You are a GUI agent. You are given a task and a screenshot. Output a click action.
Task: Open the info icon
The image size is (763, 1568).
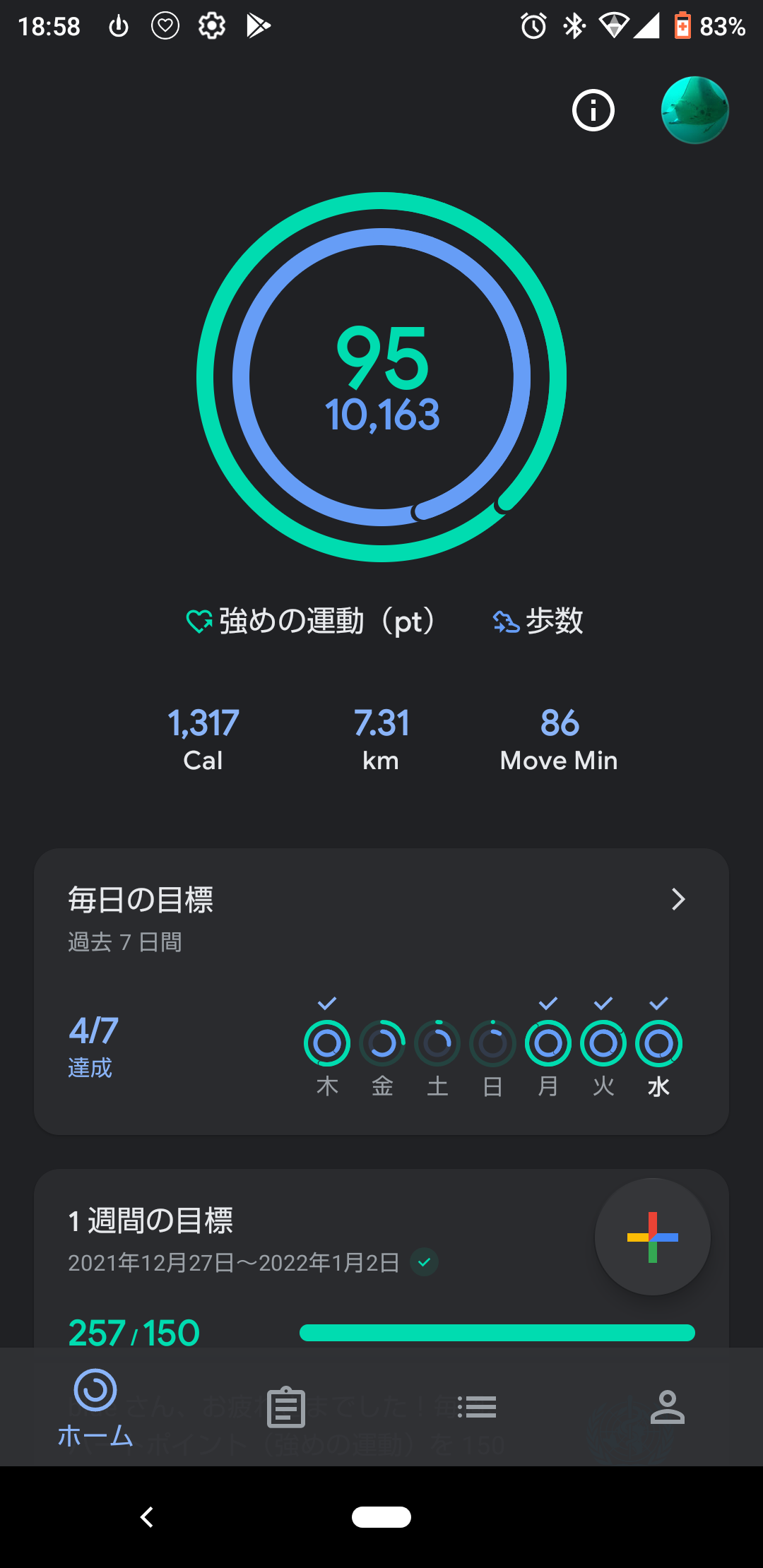tap(593, 110)
